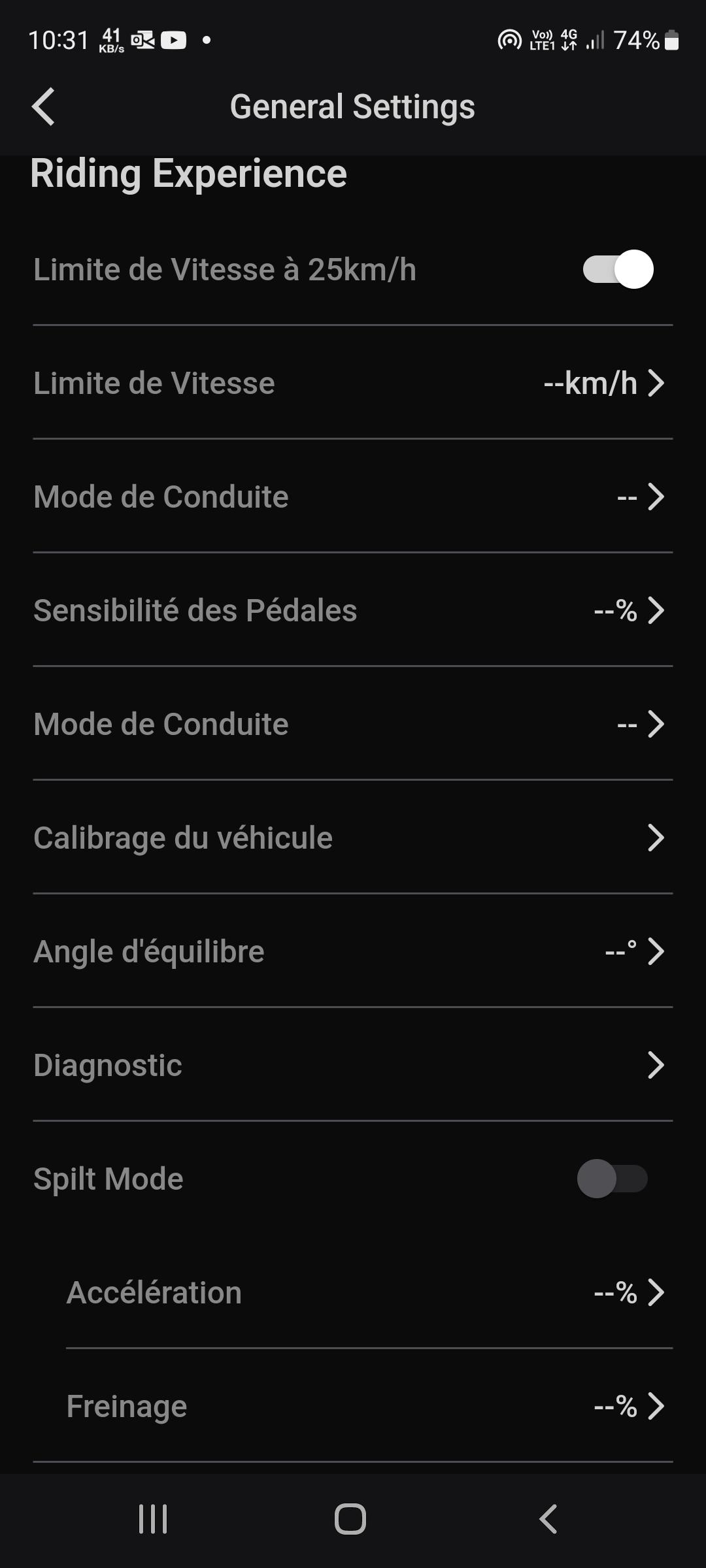Open Sensibilité des Pédales setting
The image size is (706, 1568).
coord(353,610)
